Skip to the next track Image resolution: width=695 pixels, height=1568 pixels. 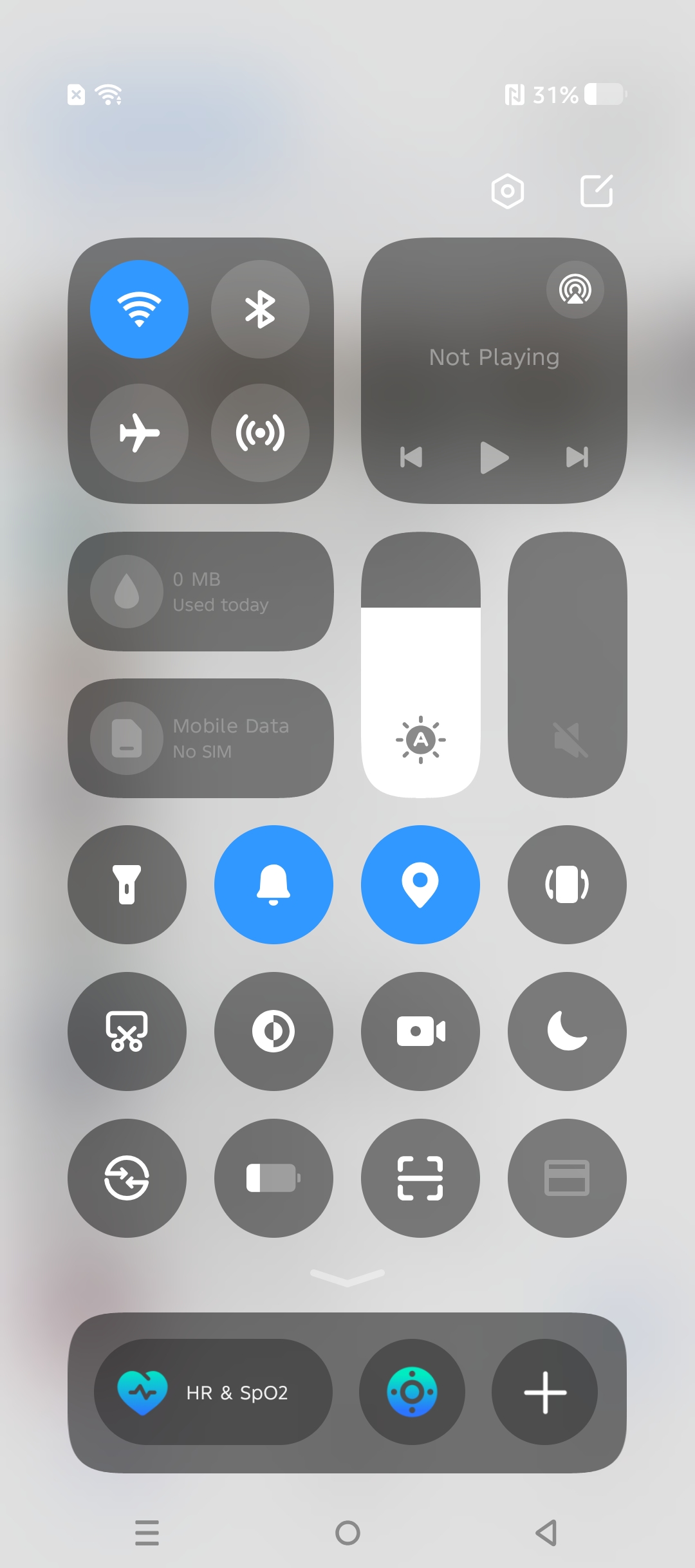coord(577,457)
